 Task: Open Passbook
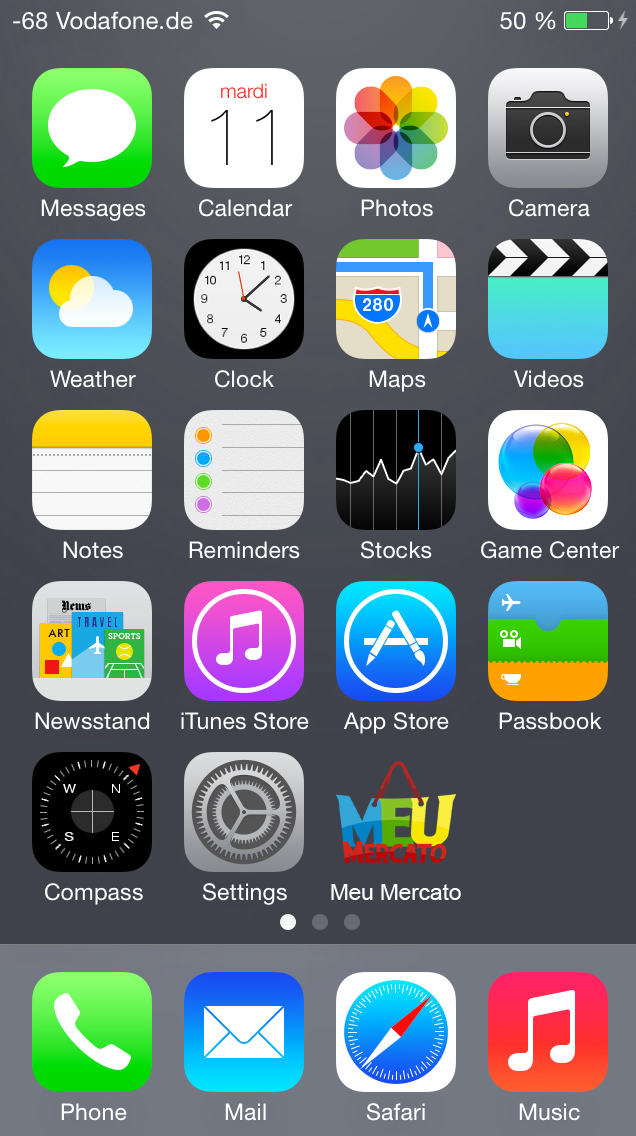(x=548, y=641)
